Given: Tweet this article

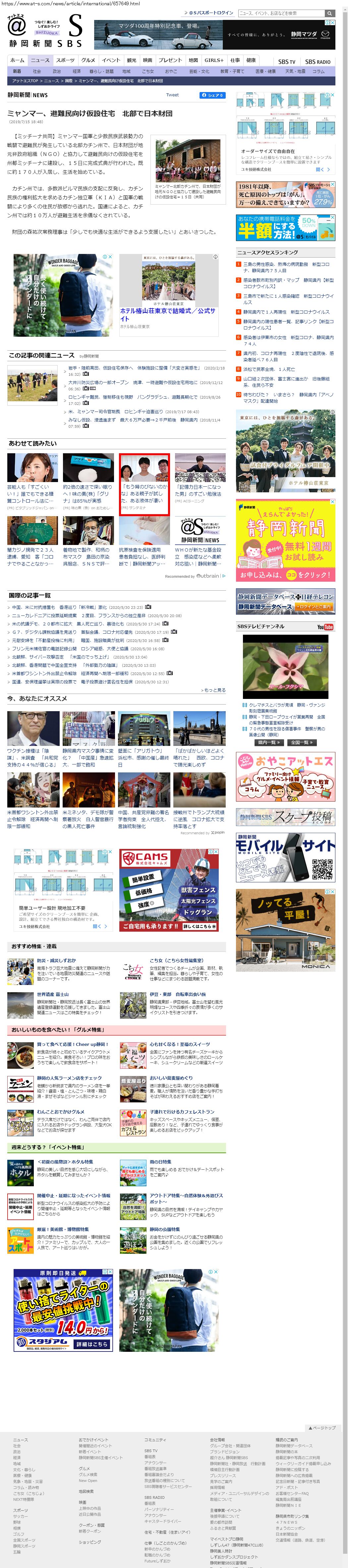Looking at the screenshot, I should click(x=172, y=95).
